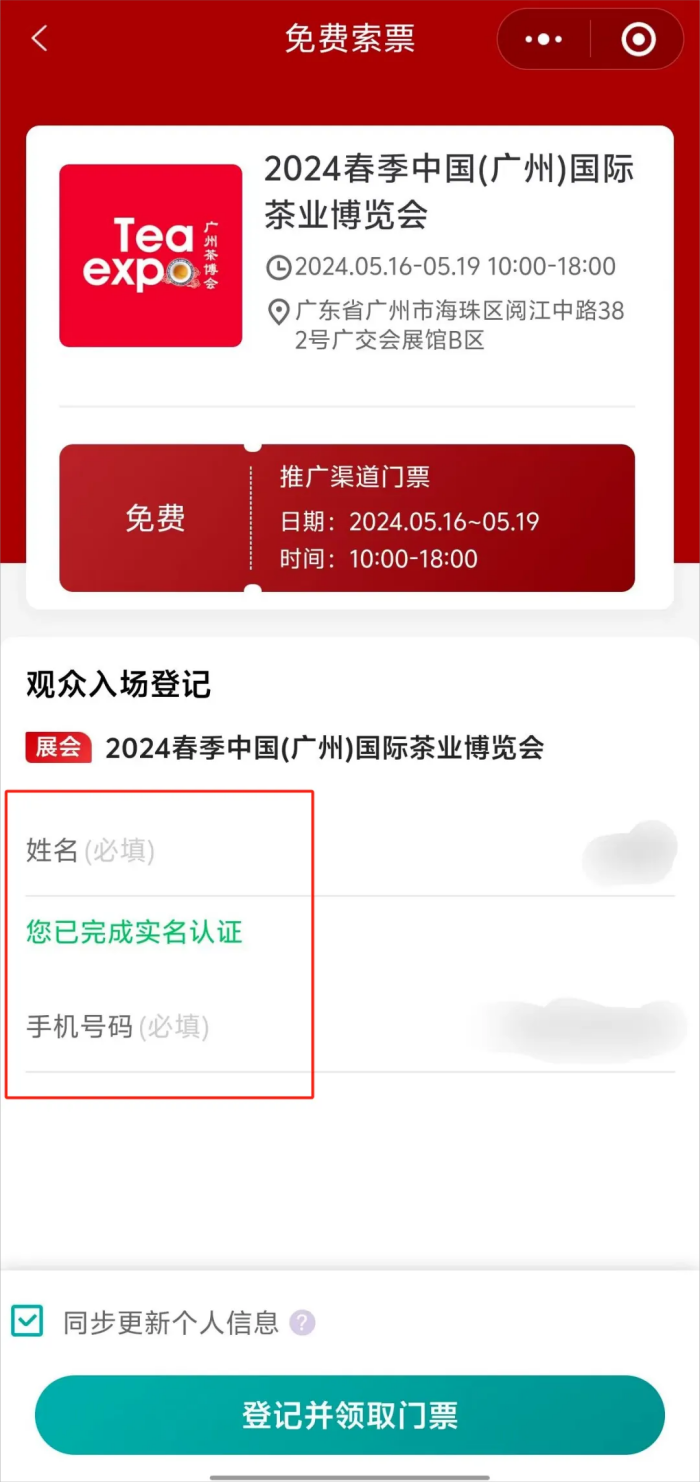Tap 登记并领取门票 to register
Screen dimensions: 700x1482
pos(350,1415)
